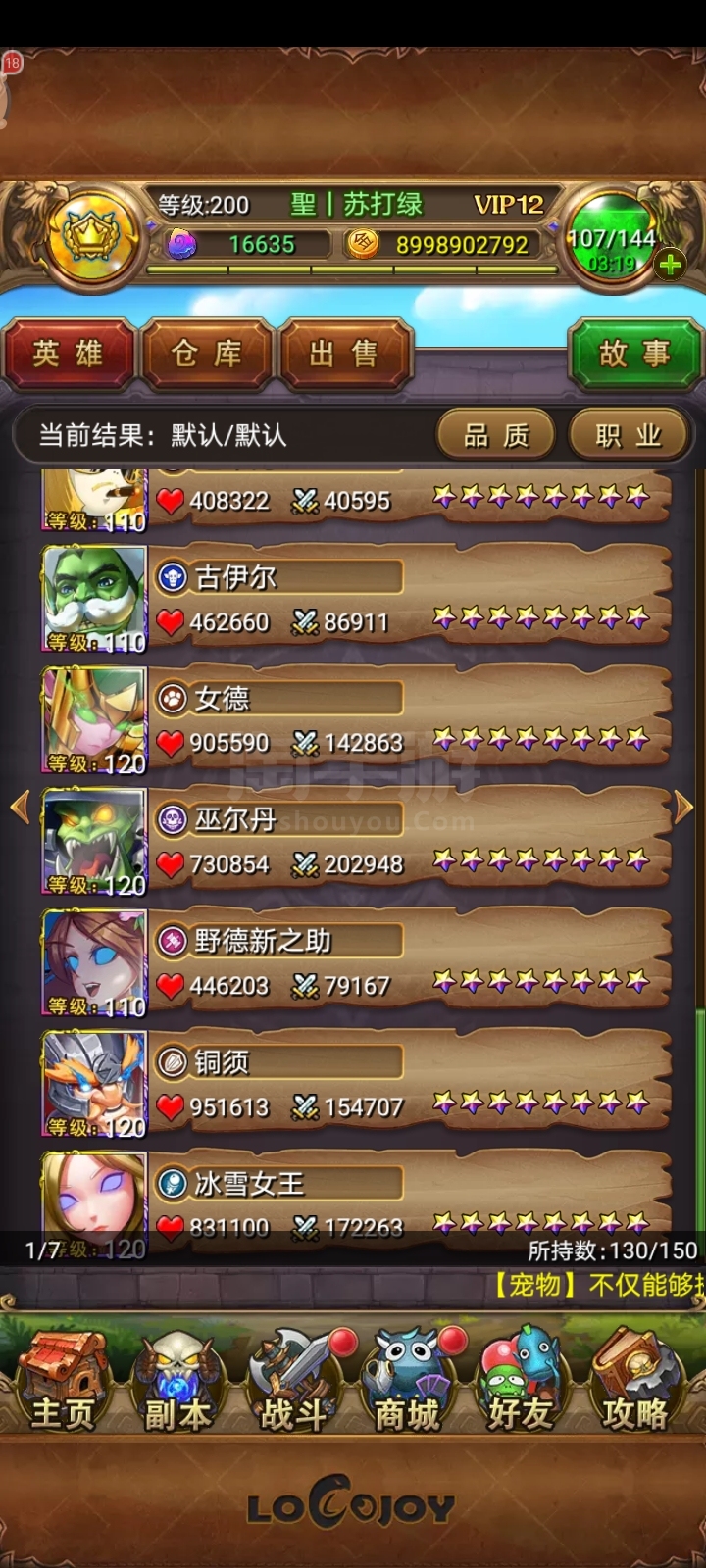Viewport: 706px width, 1568px height.
Task: Open 副本 from the bottom bar
Action: point(177,1381)
